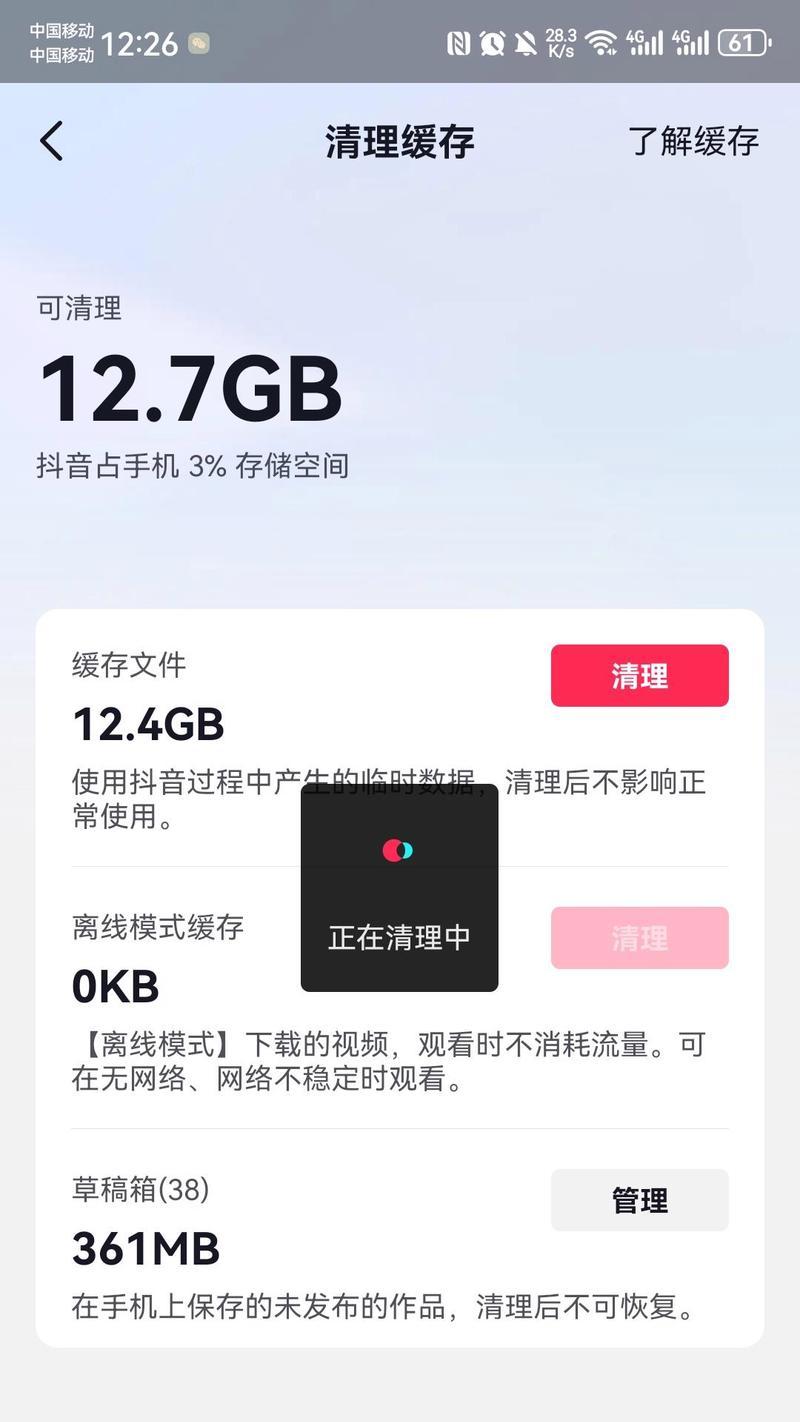This screenshot has height=1422, width=800.
Task: Tap 清理 beside 离线模式缓存
Action: click(640, 938)
